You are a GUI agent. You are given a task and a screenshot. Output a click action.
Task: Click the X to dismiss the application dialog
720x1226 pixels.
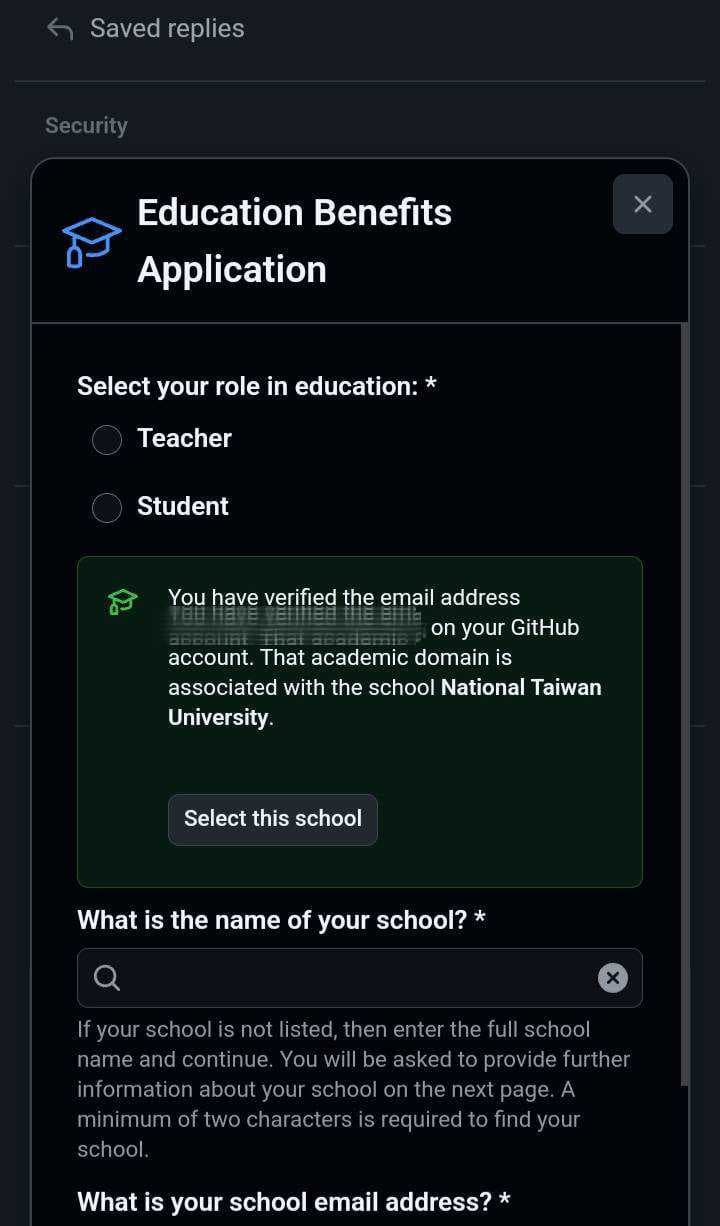642,203
